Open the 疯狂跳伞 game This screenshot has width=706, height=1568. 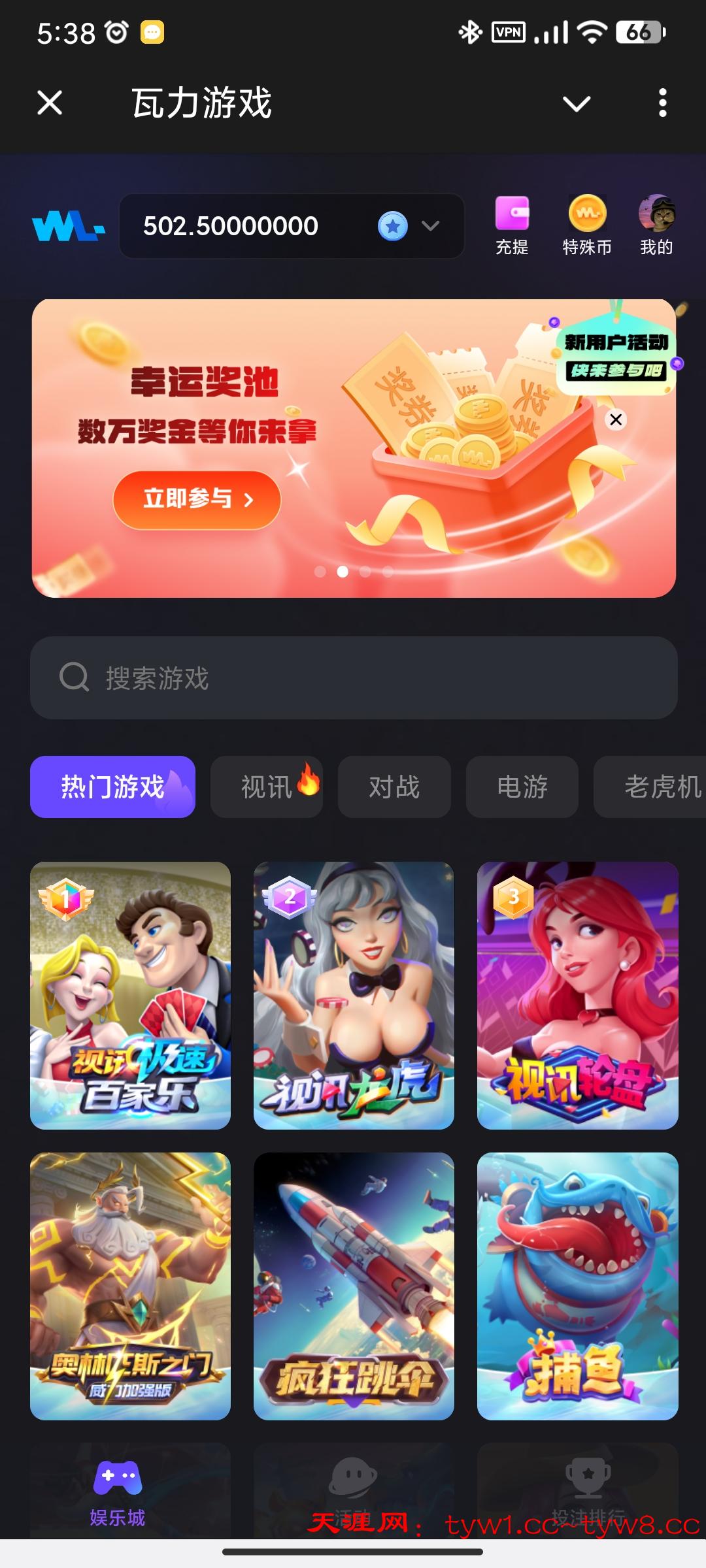354,1286
